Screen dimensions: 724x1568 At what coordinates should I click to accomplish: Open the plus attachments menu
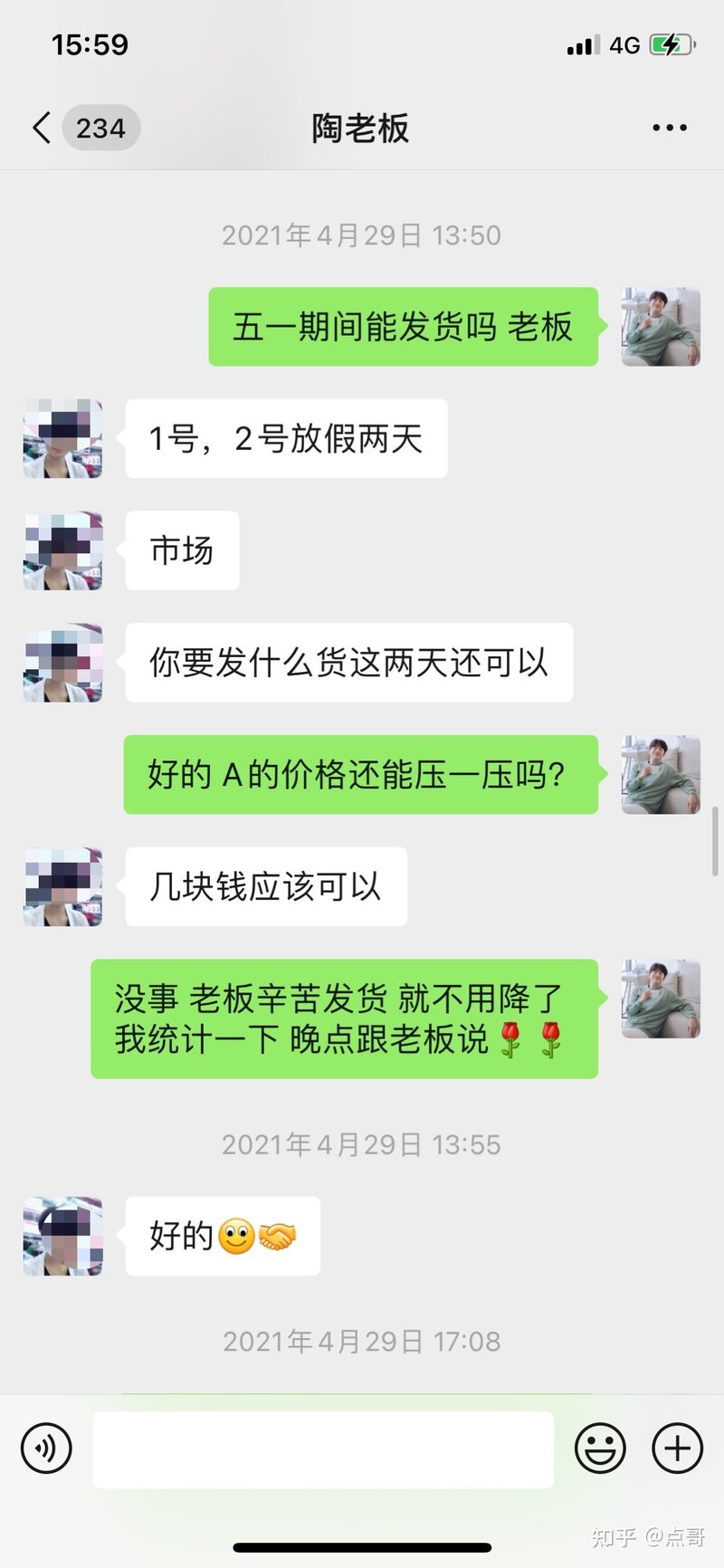pyautogui.click(x=677, y=1448)
